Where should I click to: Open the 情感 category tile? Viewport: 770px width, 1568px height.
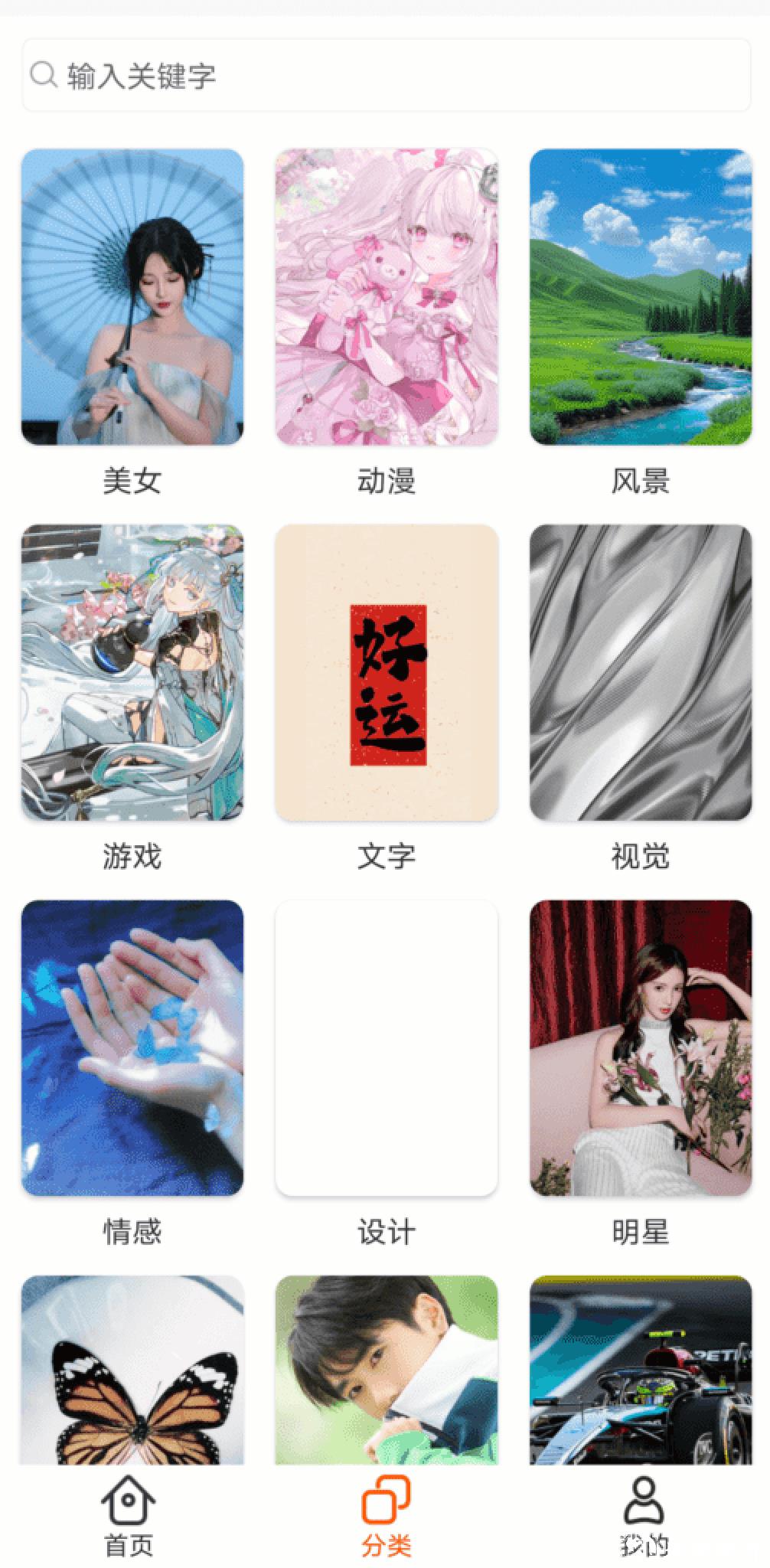point(132,1047)
